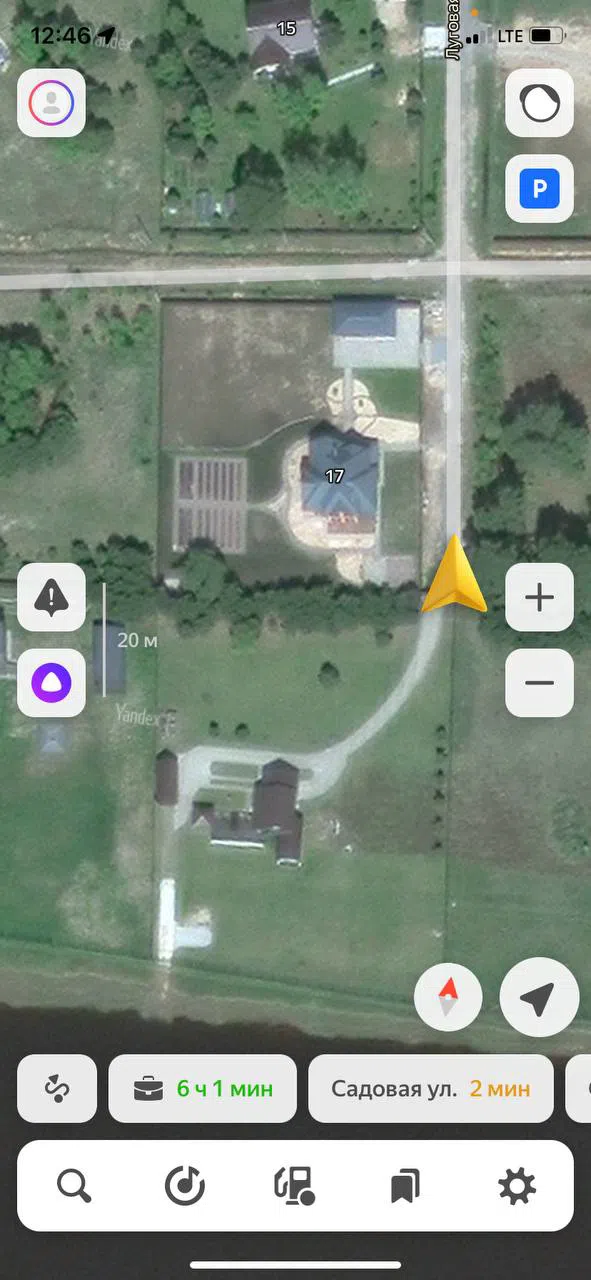Image resolution: width=591 pixels, height=1280 pixels.
Task: Zoom out with the minus button
Action: coord(539,683)
